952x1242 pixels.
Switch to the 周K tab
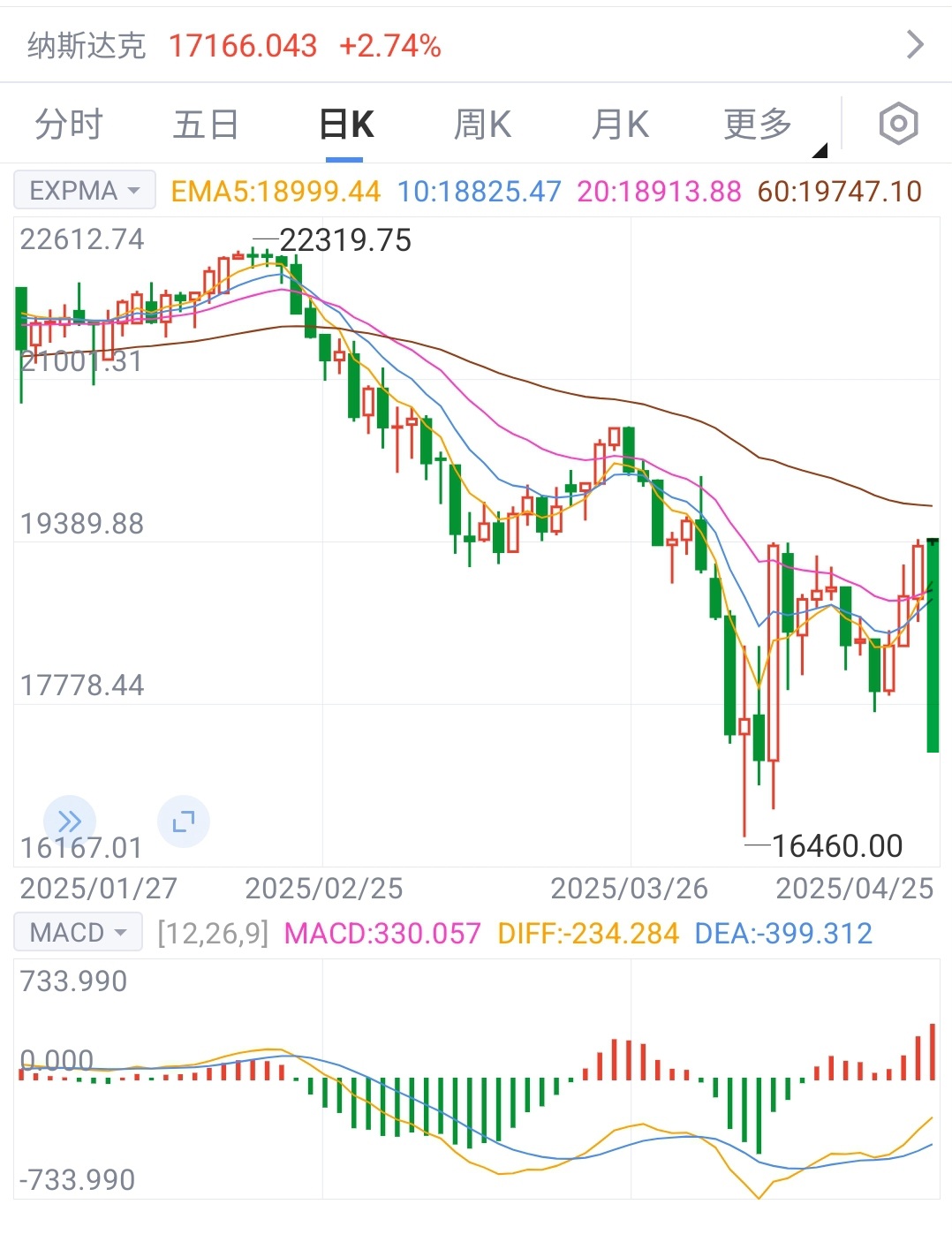pyautogui.click(x=482, y=125)
